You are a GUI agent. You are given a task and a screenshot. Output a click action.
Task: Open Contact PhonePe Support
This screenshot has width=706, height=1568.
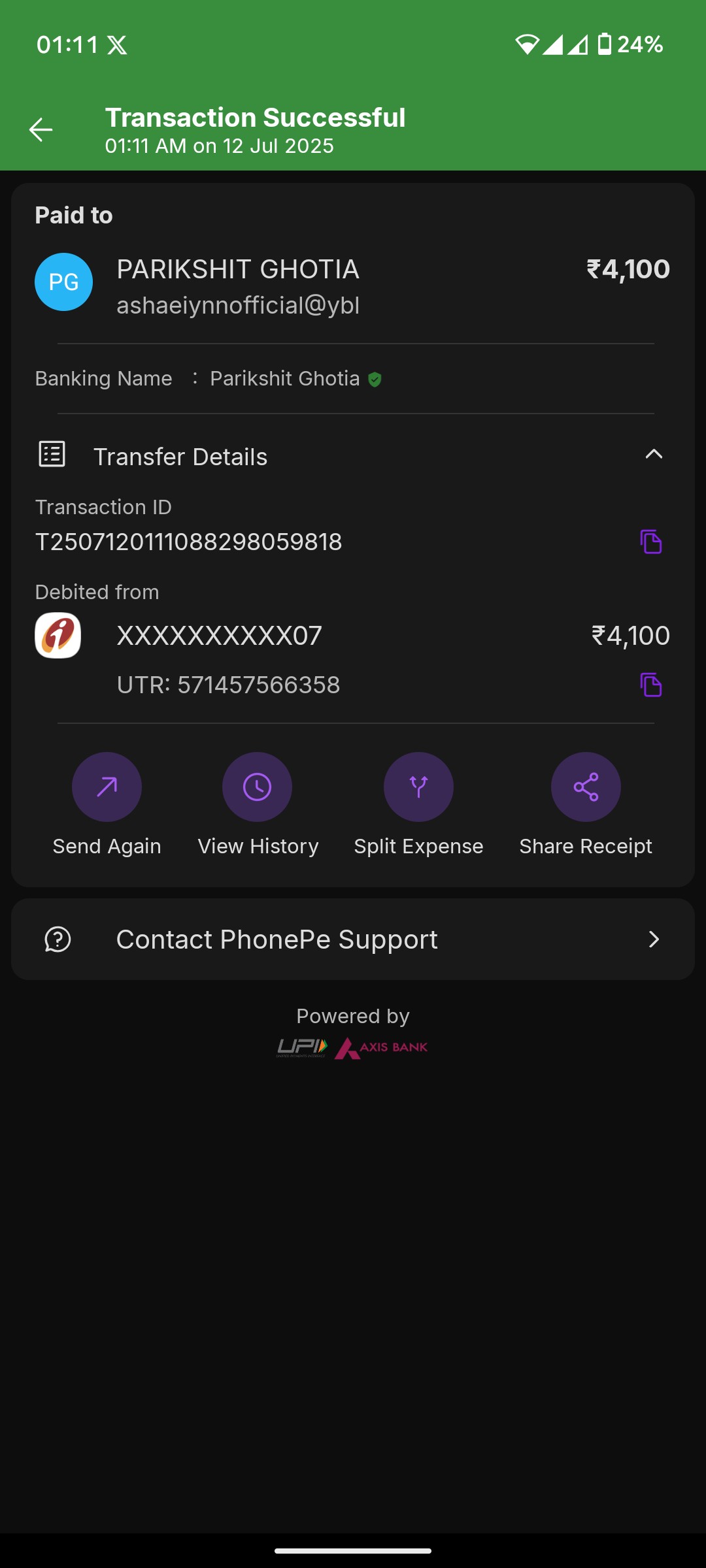pos(353,939)
